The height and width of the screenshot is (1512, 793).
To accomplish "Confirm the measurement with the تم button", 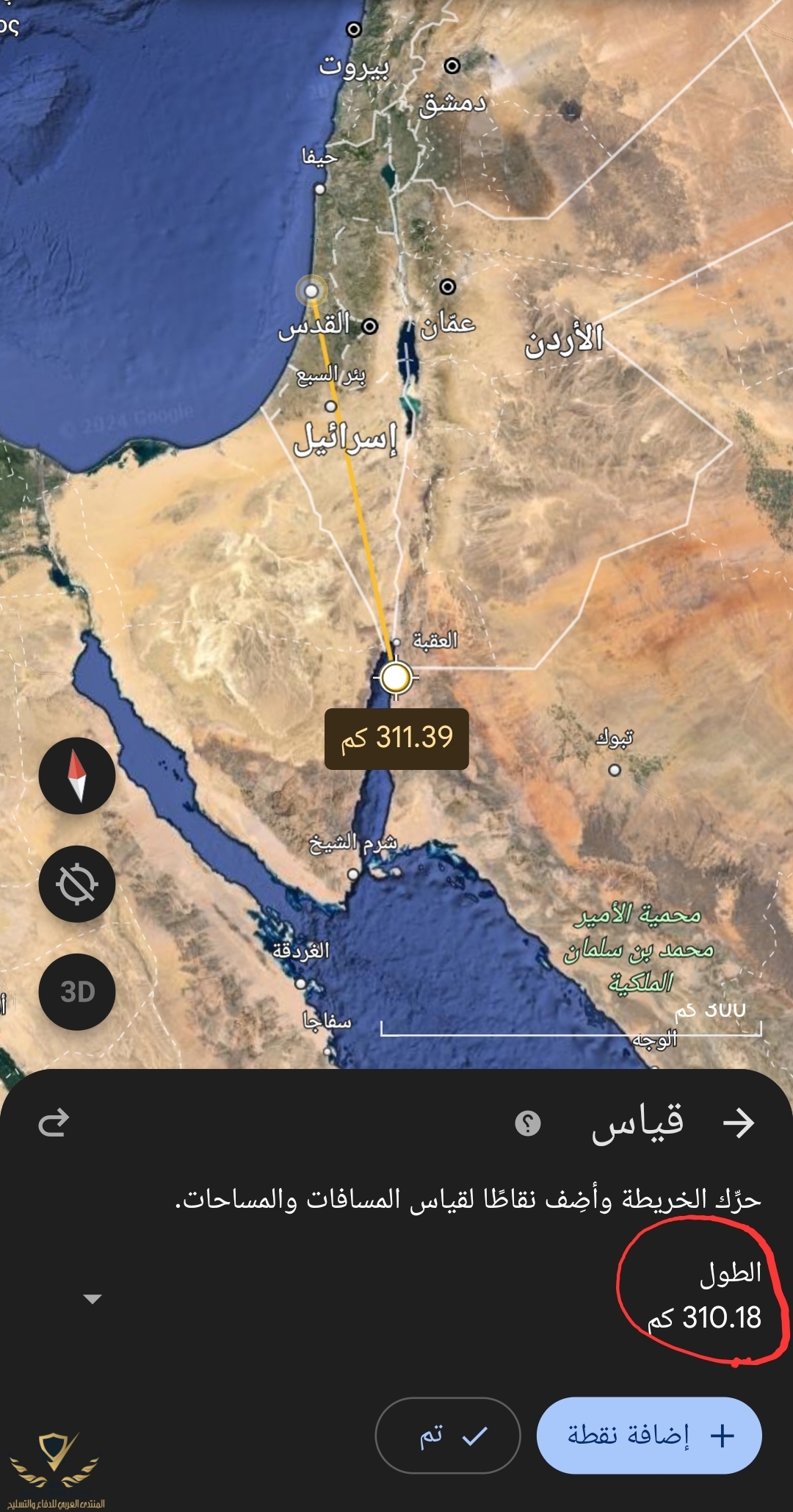I will pos(448,1435).
